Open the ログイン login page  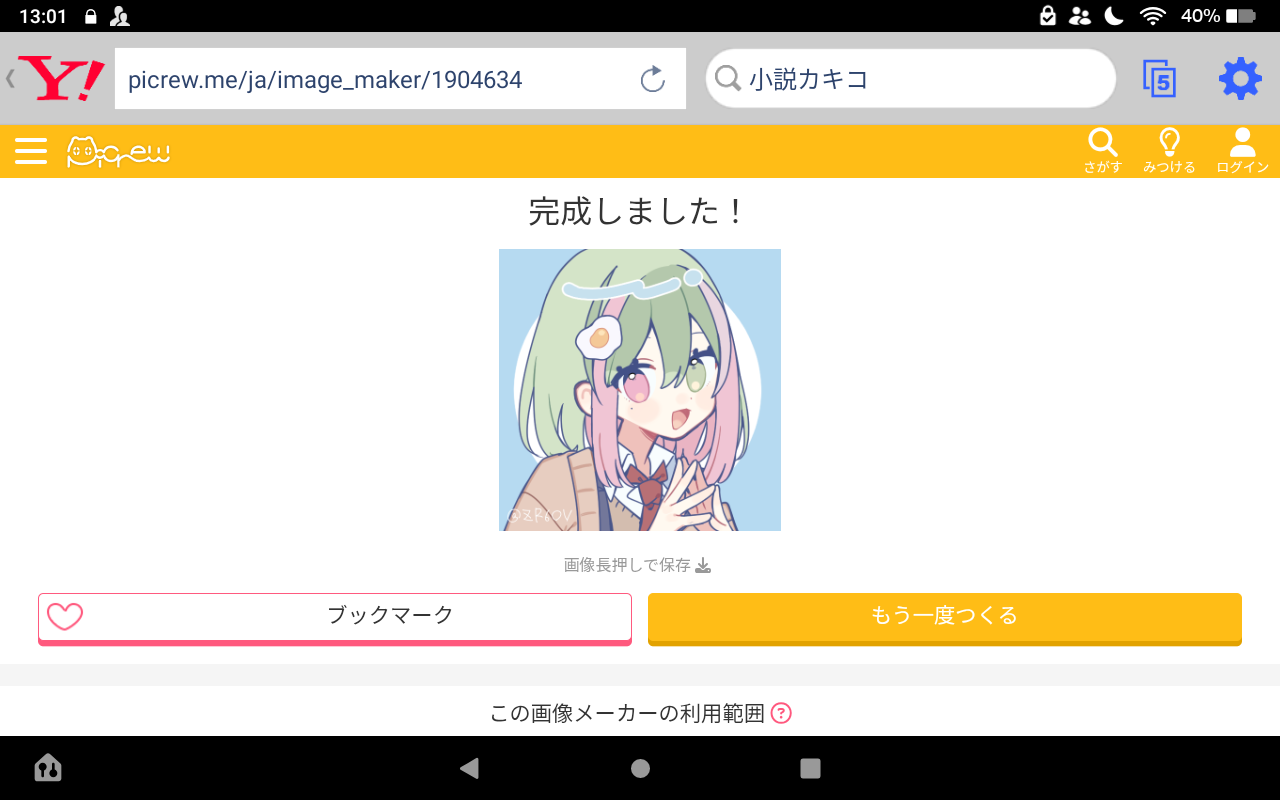(1242, 151)
